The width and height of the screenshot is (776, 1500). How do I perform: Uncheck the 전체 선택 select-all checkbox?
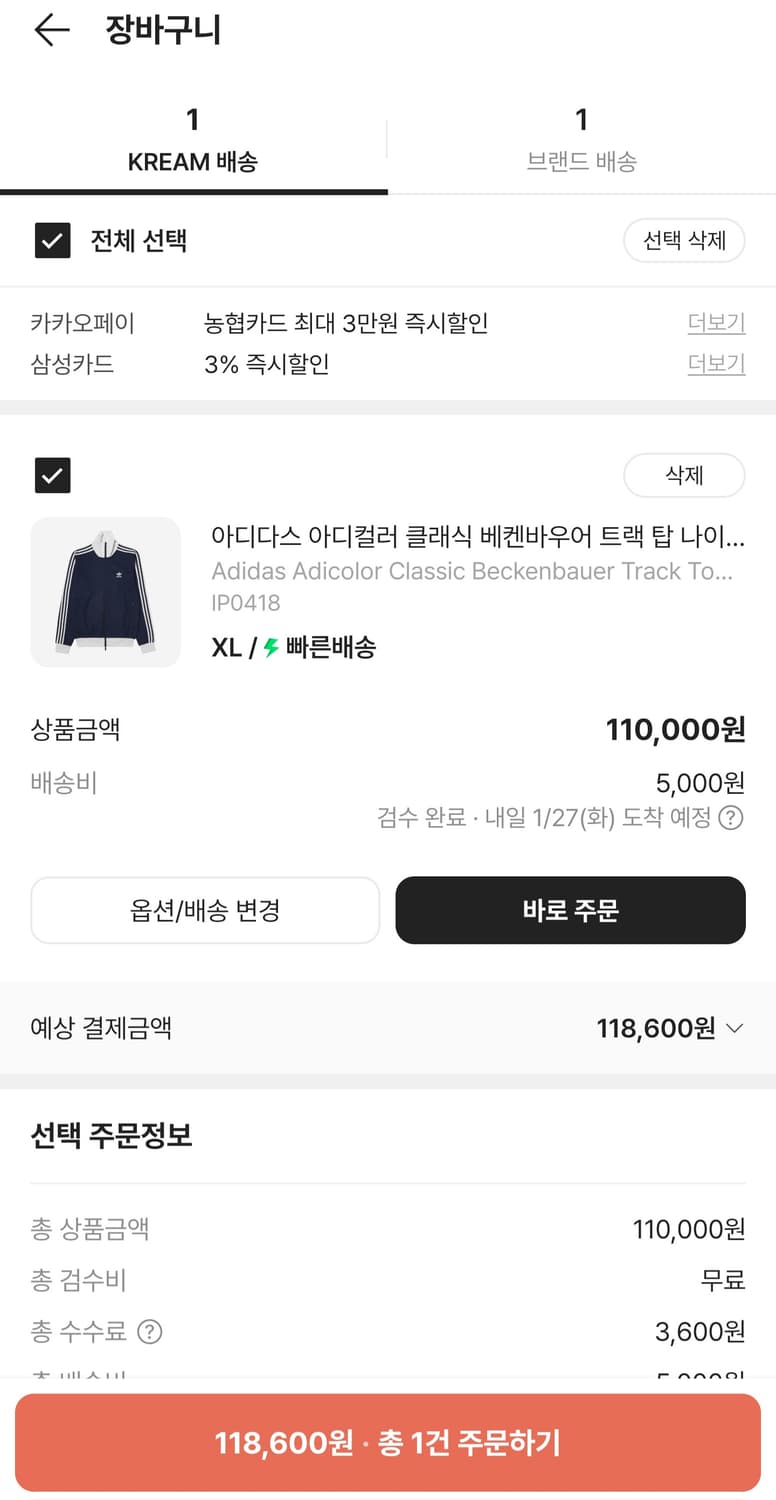[x=53, y=241]
